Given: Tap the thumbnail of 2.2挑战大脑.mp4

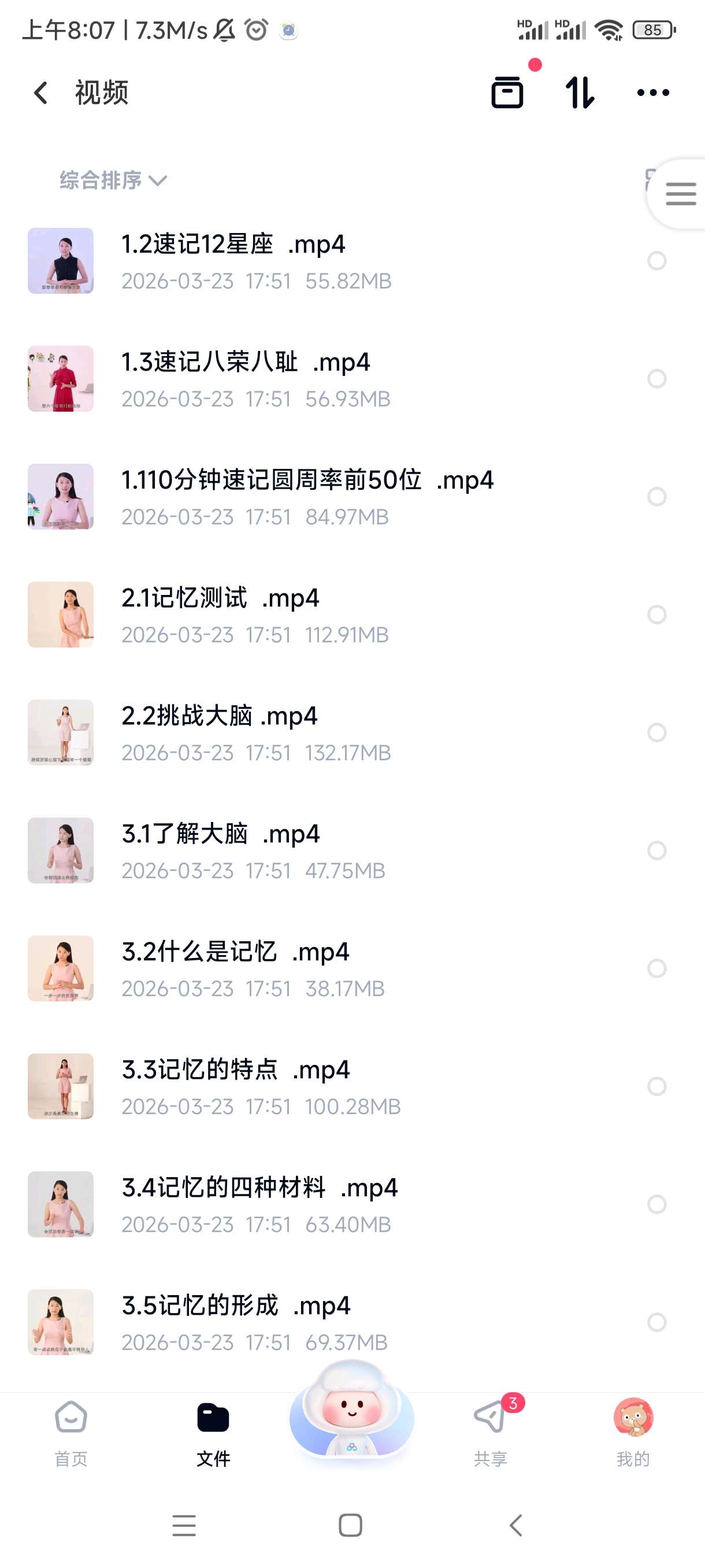Looking at the screenshot, I should (61, 733).
